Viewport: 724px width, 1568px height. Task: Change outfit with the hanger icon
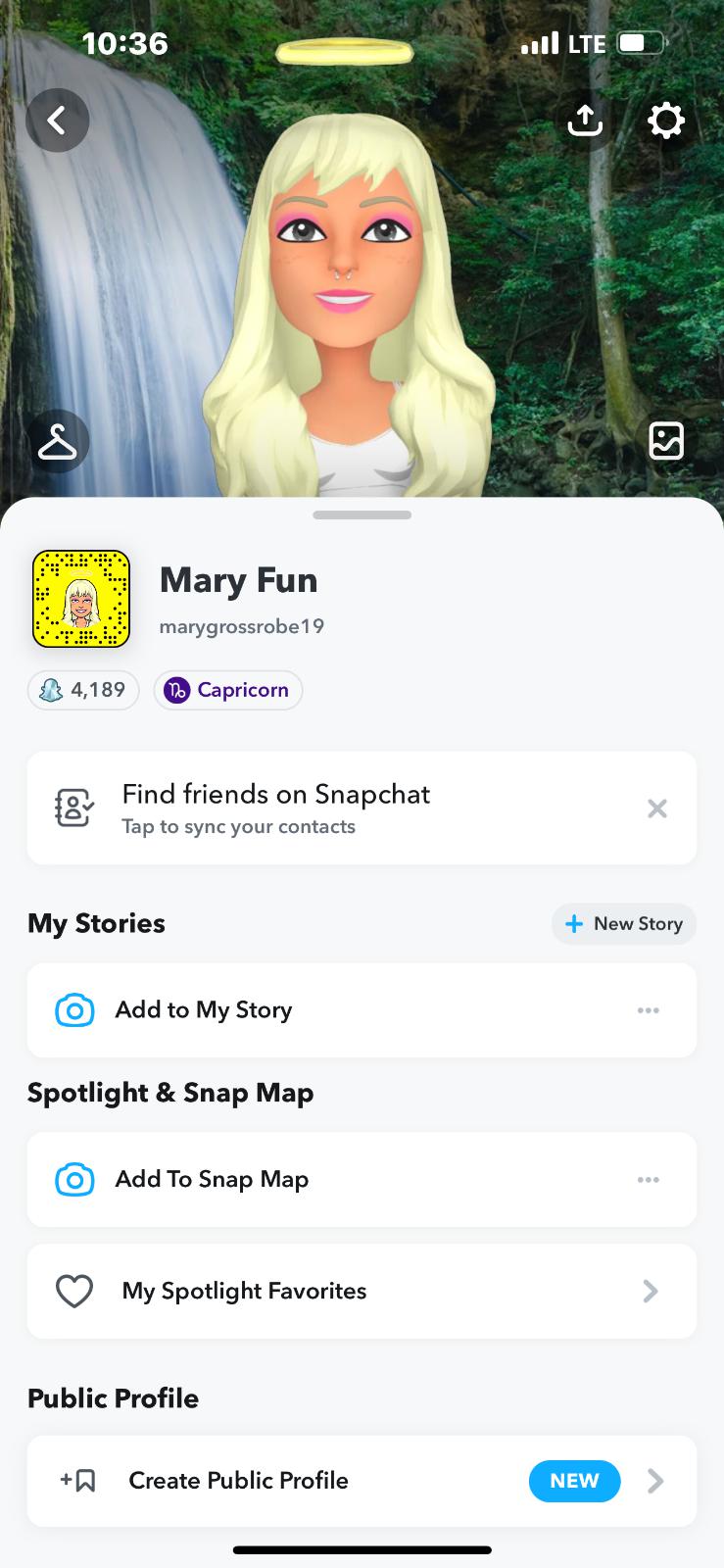point(58,441)
